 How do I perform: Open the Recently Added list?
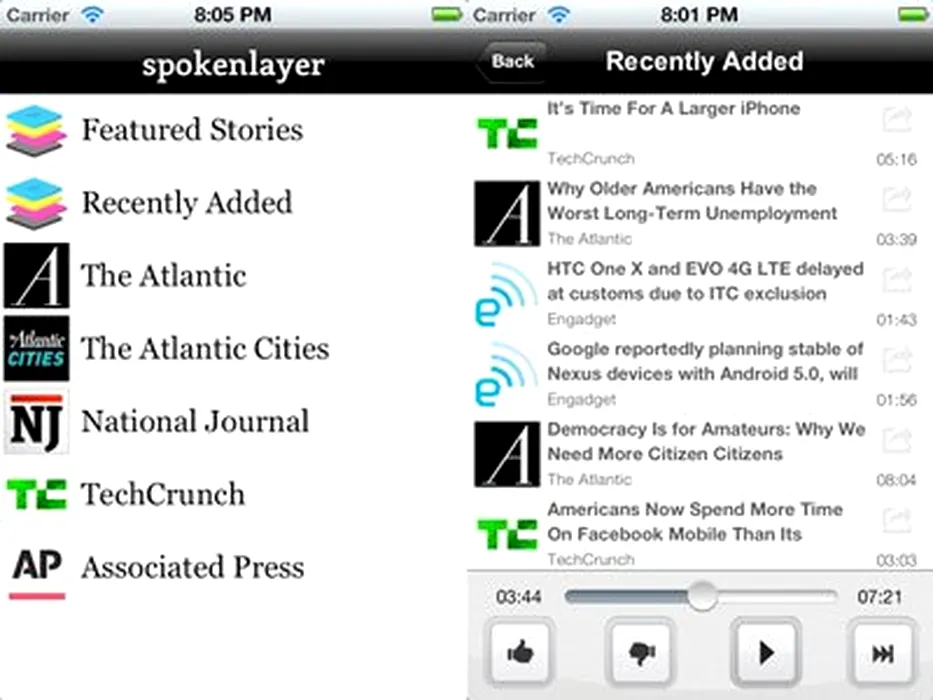(x=186, y=203)
